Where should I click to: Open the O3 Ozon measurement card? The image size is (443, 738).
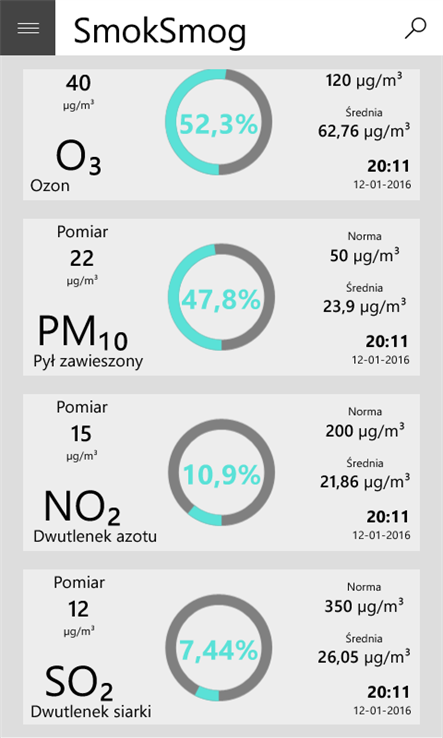(x=221, y=135)
